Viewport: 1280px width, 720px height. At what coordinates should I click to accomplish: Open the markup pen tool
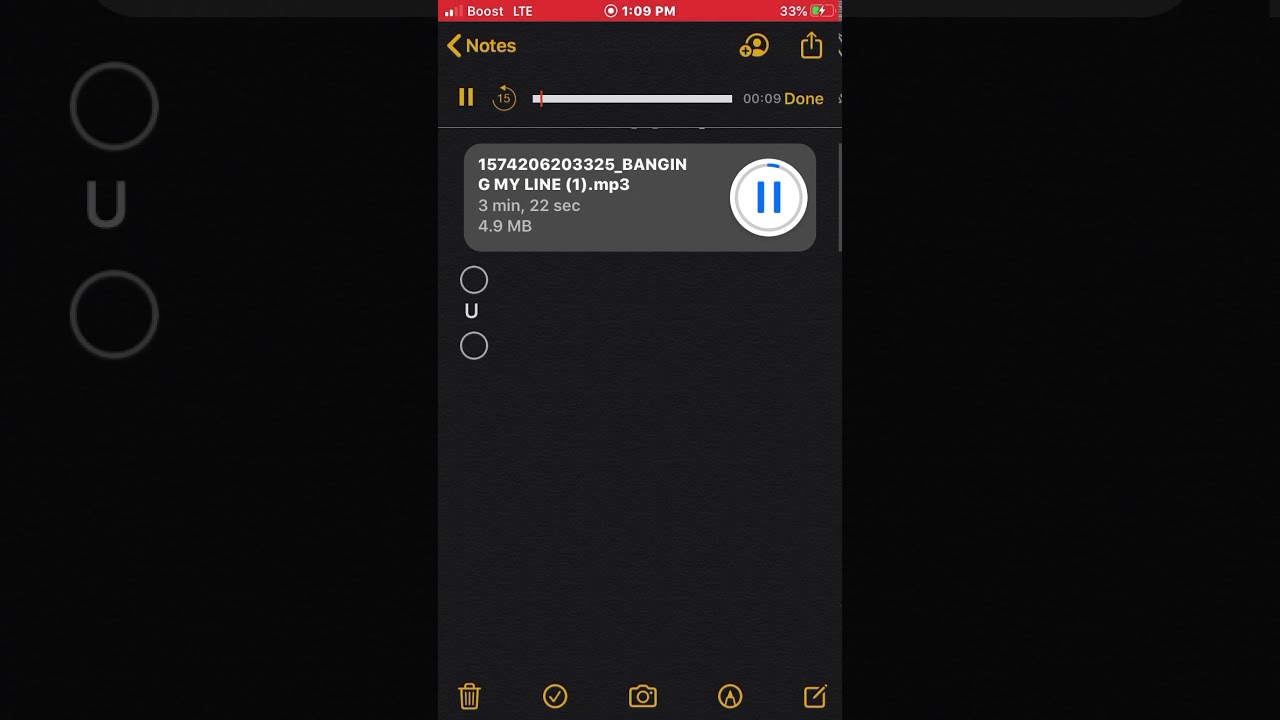730,696
